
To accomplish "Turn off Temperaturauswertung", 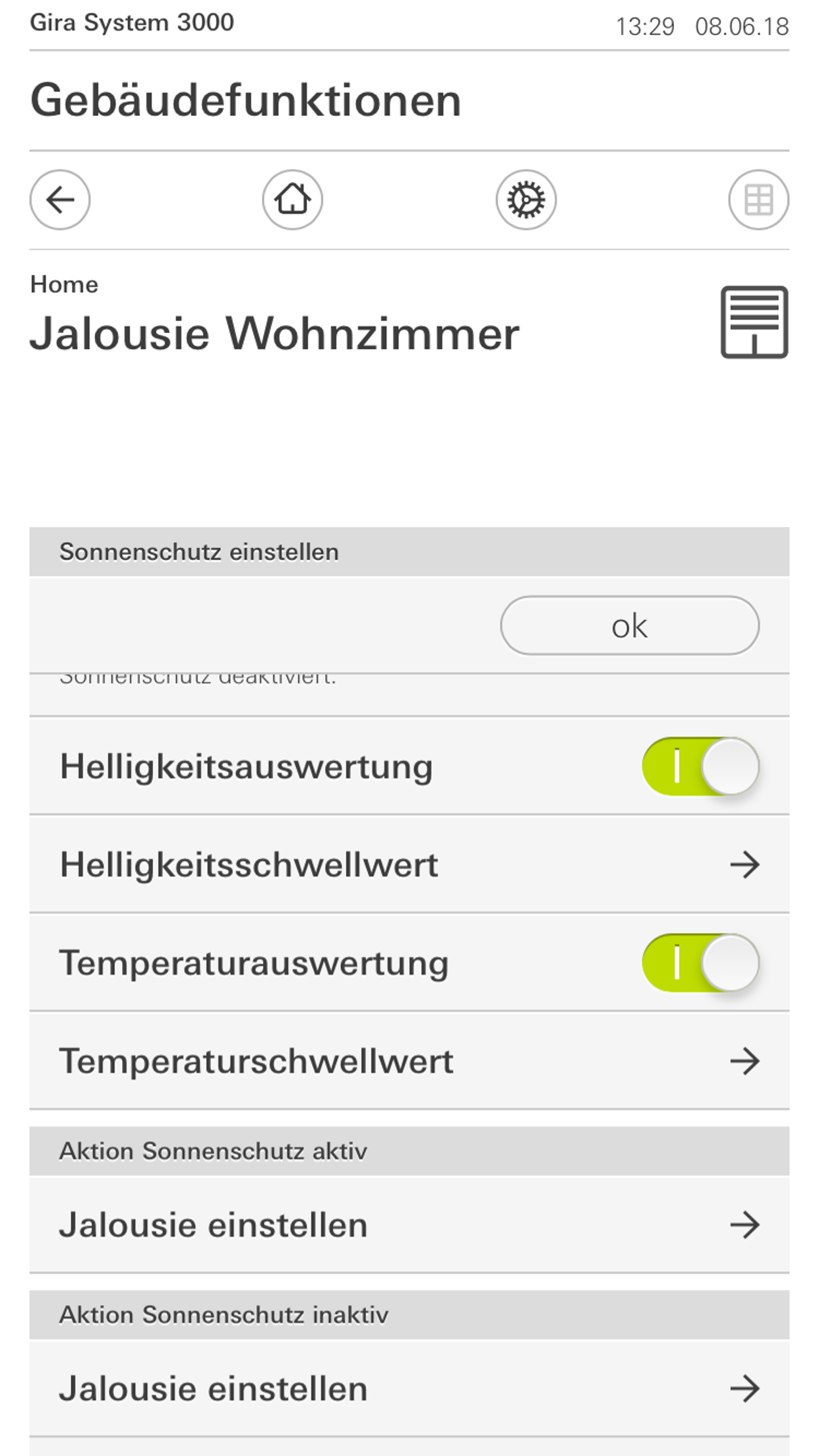I will [x=700, y=963].
